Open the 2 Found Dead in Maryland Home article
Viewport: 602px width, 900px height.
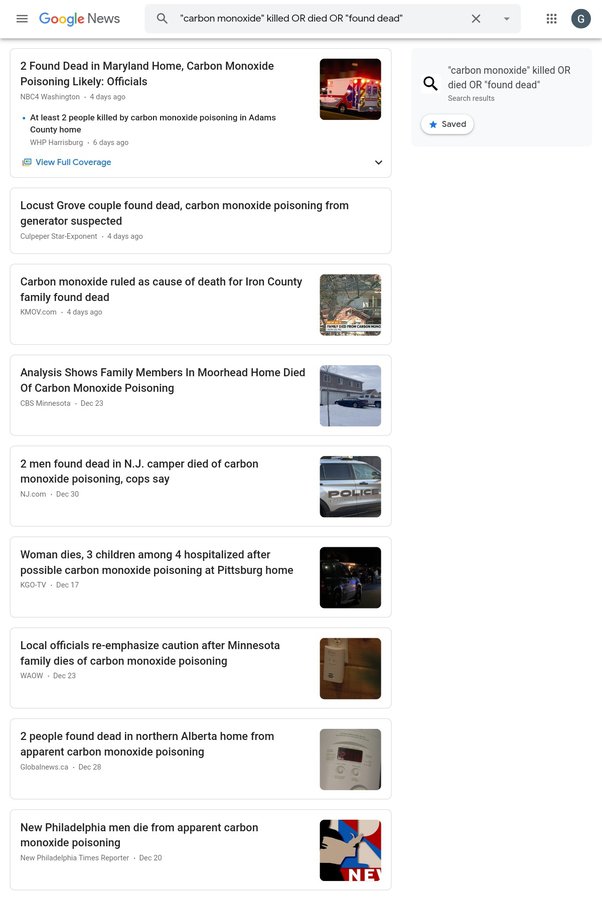147,74
